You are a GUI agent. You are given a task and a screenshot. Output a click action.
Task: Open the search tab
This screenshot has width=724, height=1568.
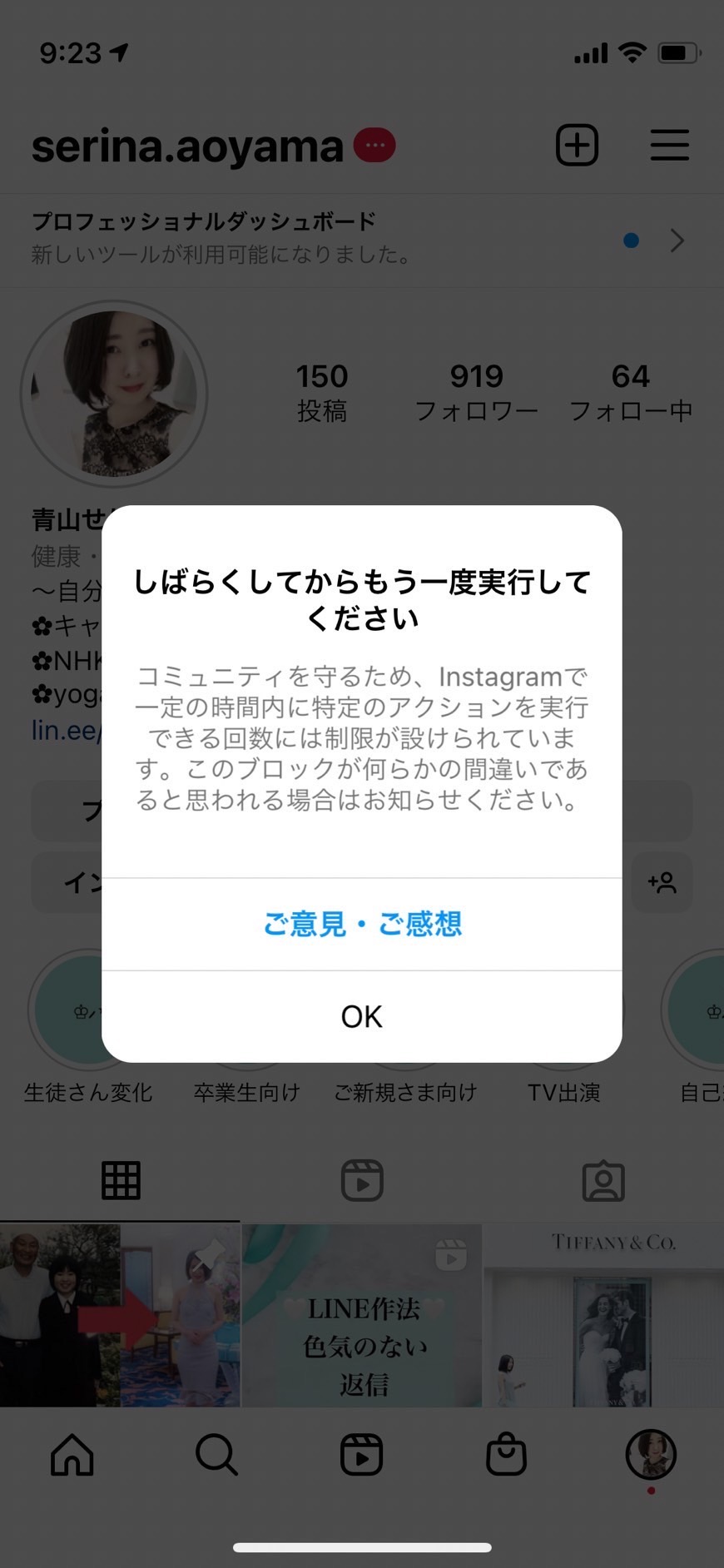pyautogui.click(x=216, y=1454)
